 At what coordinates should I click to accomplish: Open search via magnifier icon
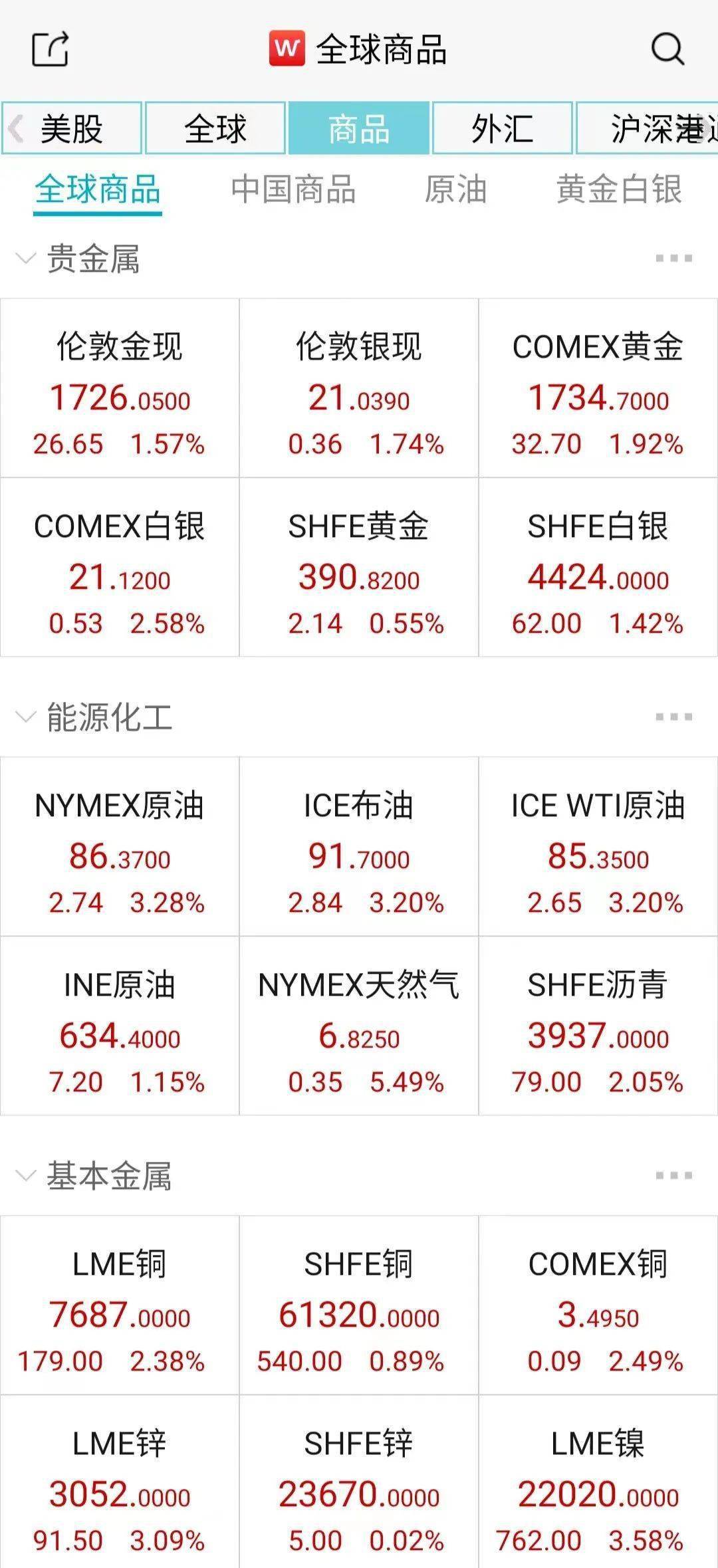click(x=667, y=48)
